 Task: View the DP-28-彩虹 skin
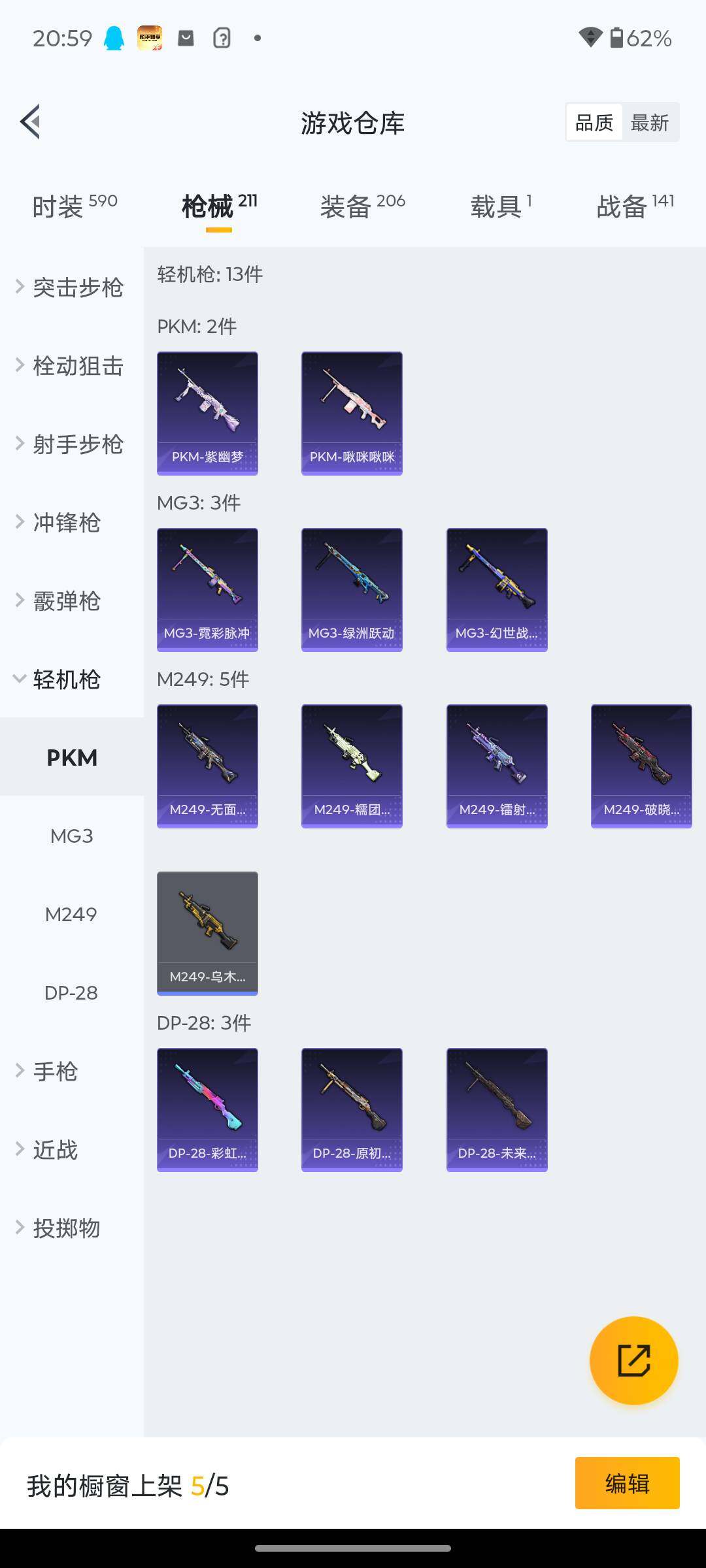pyautogui.click(x=207, y=1109)
